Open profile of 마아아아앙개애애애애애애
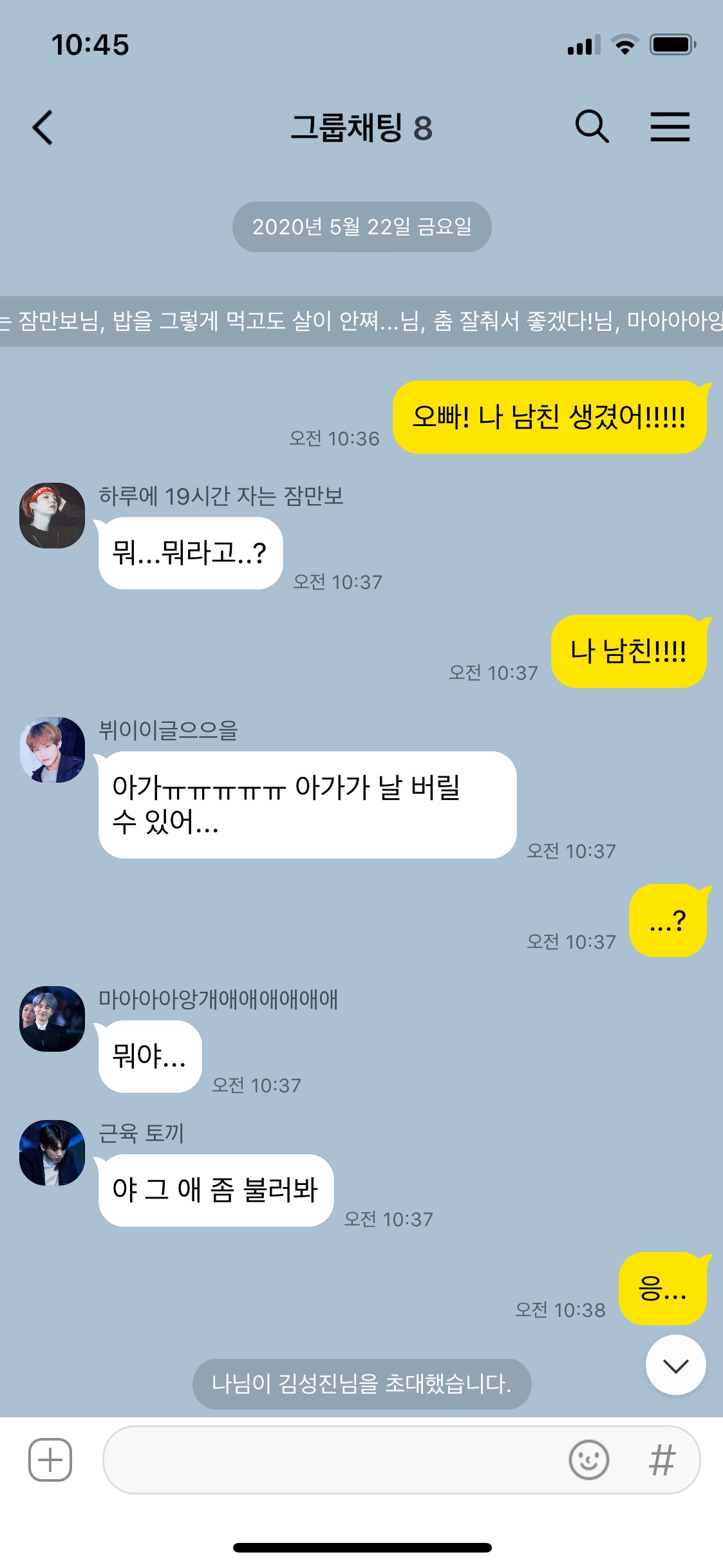This screenshot has width=723, height=1568. [52, 1019]
